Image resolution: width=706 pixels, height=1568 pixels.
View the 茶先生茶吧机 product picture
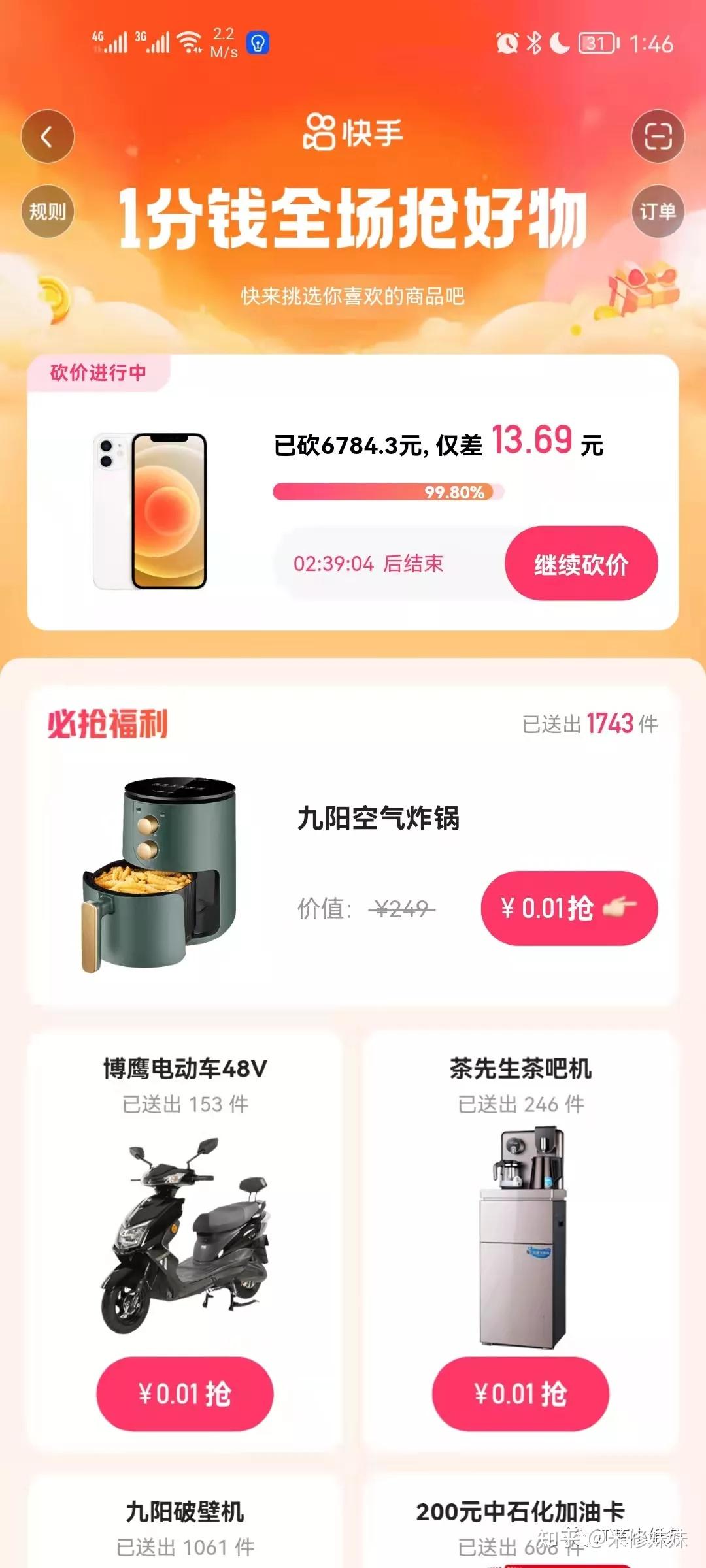pyautogui.click(x=523, y=1235)
